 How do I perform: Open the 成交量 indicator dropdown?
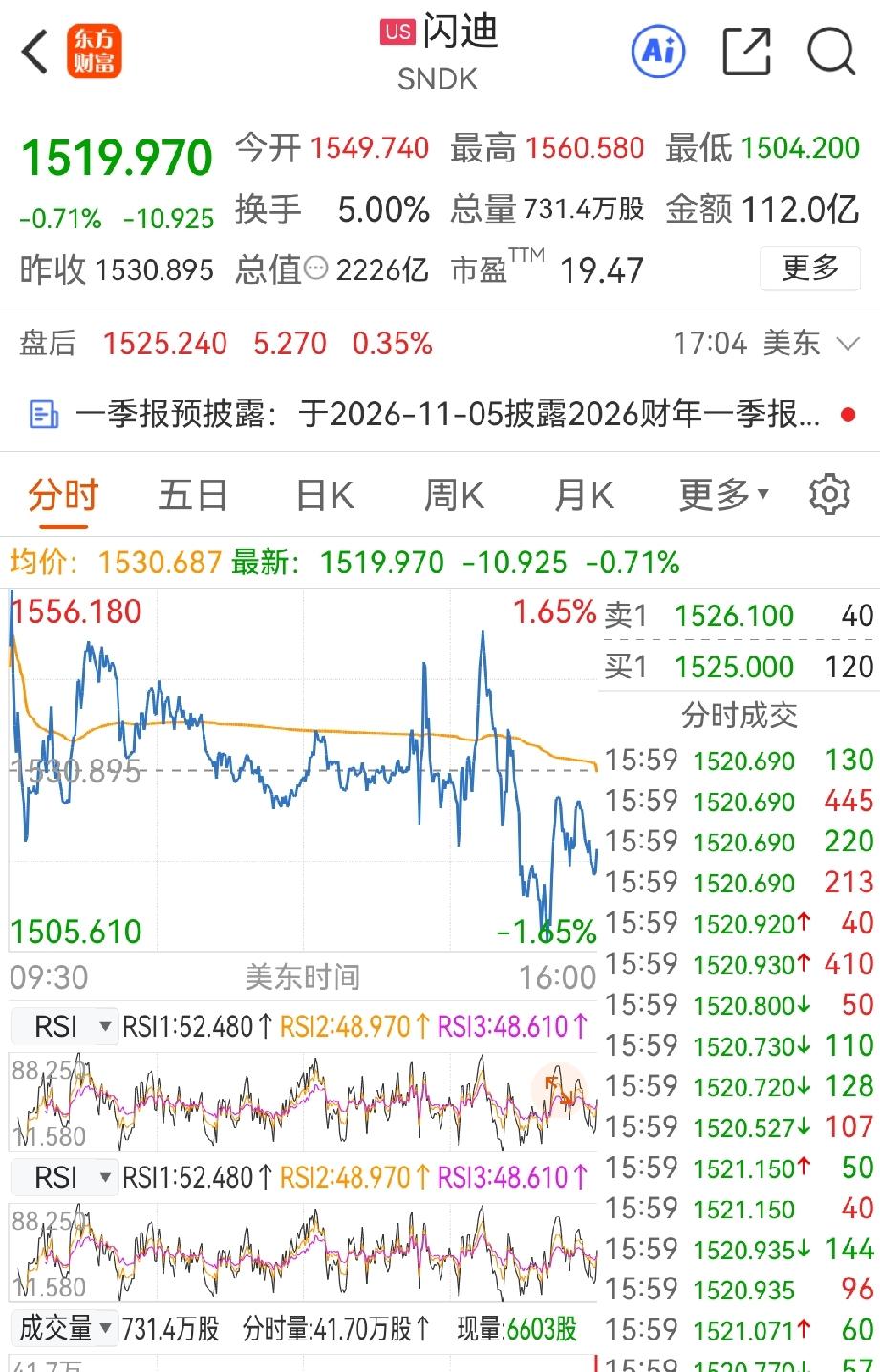click(x=65, y=1328)
